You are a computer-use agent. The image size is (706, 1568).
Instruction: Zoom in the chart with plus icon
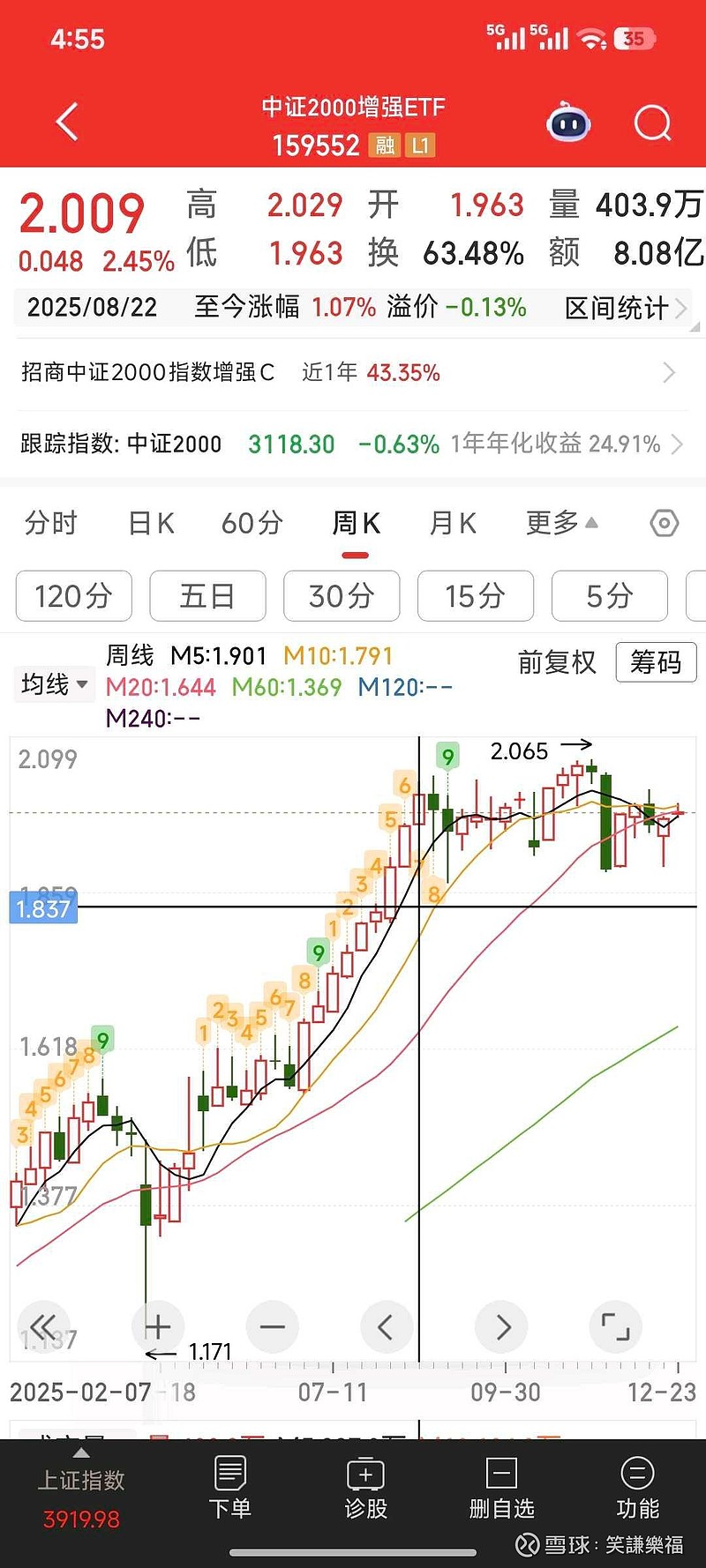pyautogui.click(x=157, y=1326)
